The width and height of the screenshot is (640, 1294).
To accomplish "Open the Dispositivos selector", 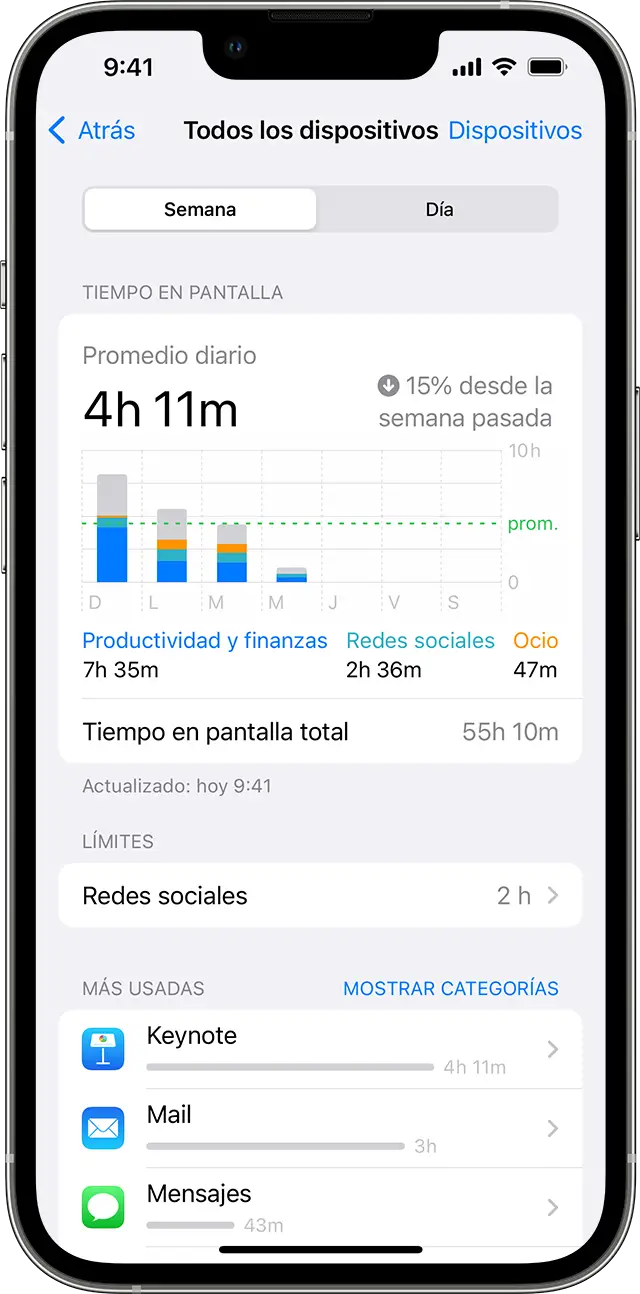I will [x=515, y=130].
